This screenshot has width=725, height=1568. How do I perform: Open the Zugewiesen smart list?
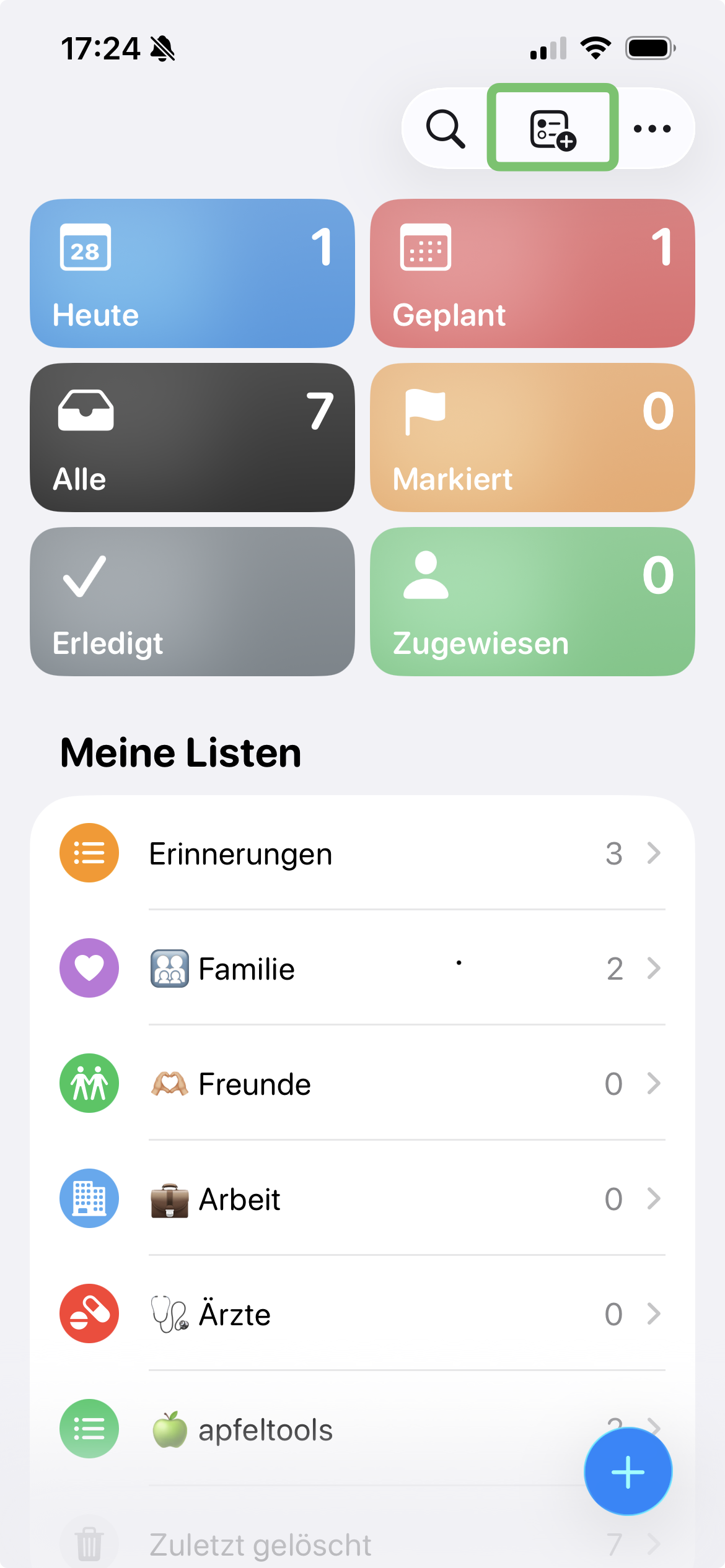[x=532, y=601]
